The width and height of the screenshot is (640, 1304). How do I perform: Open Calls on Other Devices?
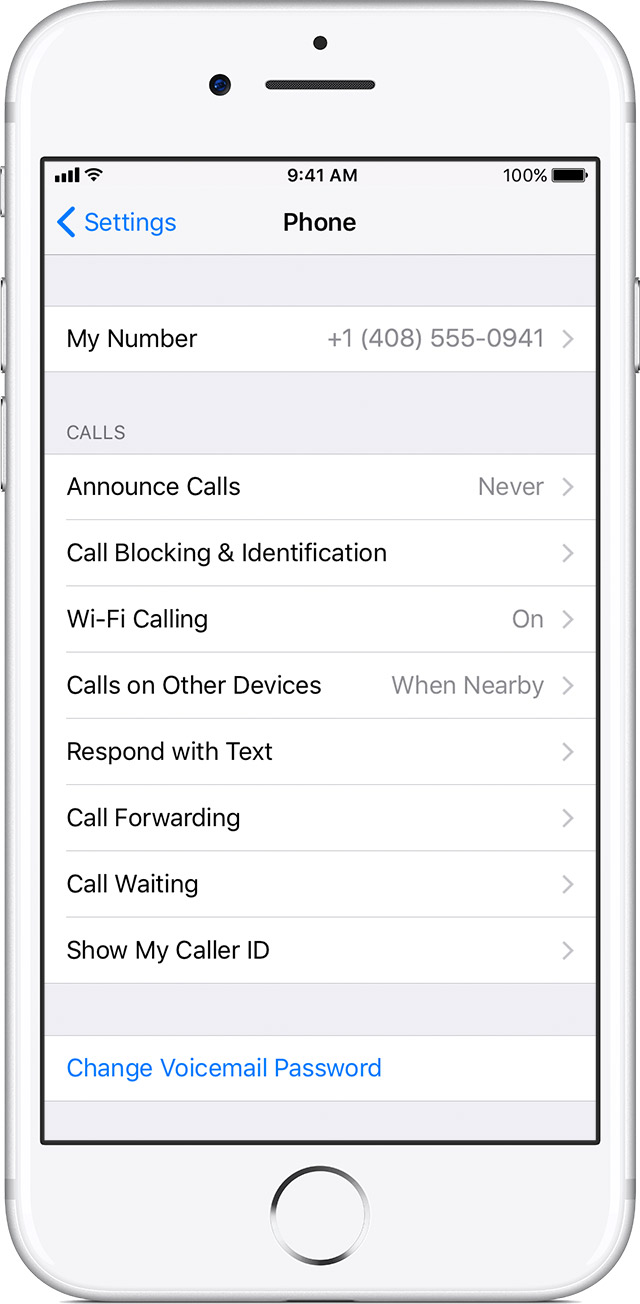[320, 685]
